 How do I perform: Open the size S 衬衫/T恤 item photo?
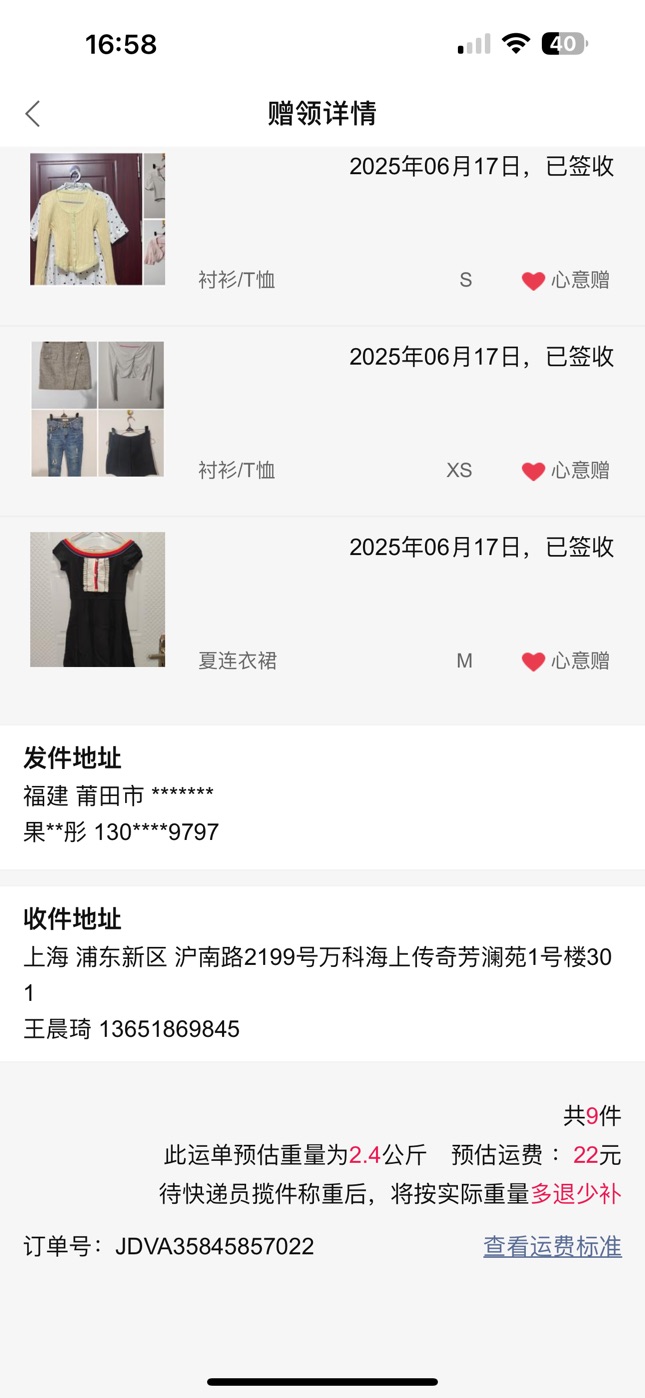tap(97, 219)
